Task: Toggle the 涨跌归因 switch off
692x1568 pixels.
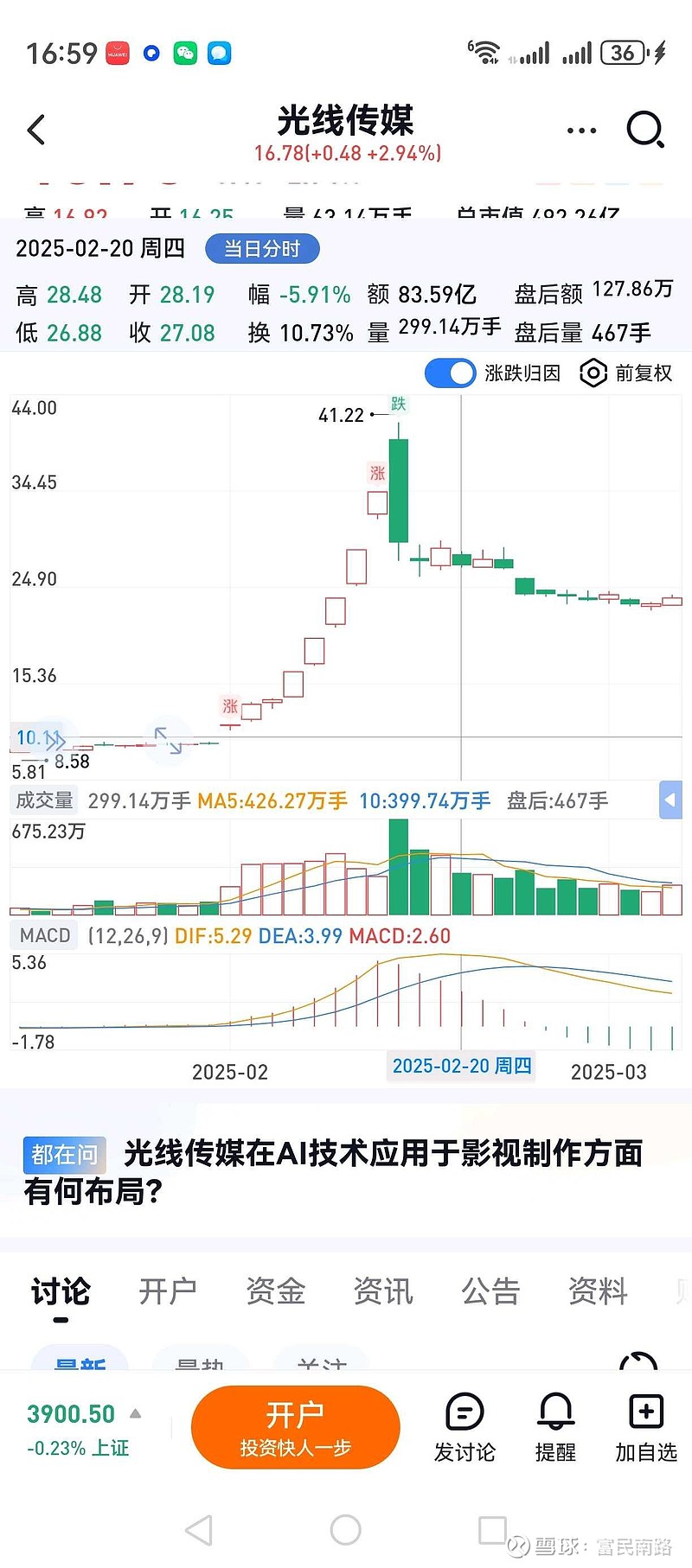Action: coord(451,373)
